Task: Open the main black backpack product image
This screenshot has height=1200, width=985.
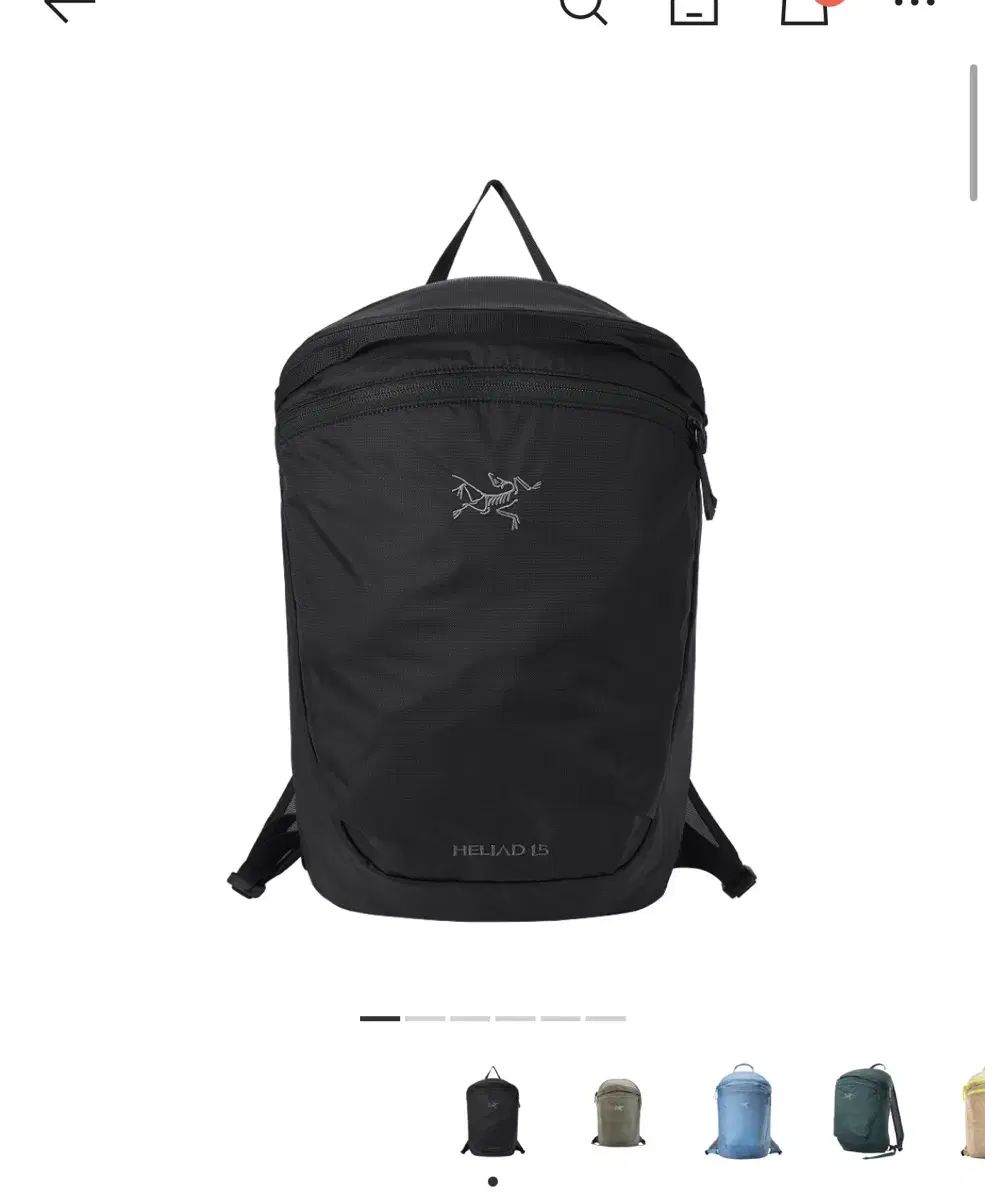Action: click(492, 550)
